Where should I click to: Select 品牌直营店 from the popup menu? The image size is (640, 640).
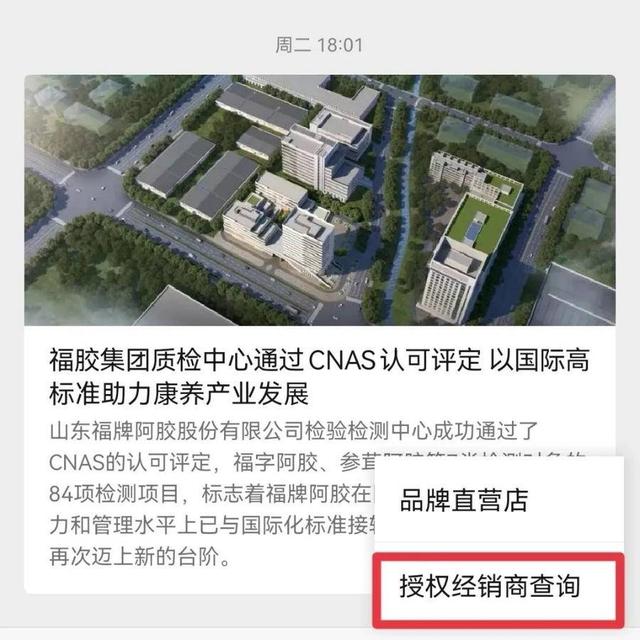[x=463, y=500]
